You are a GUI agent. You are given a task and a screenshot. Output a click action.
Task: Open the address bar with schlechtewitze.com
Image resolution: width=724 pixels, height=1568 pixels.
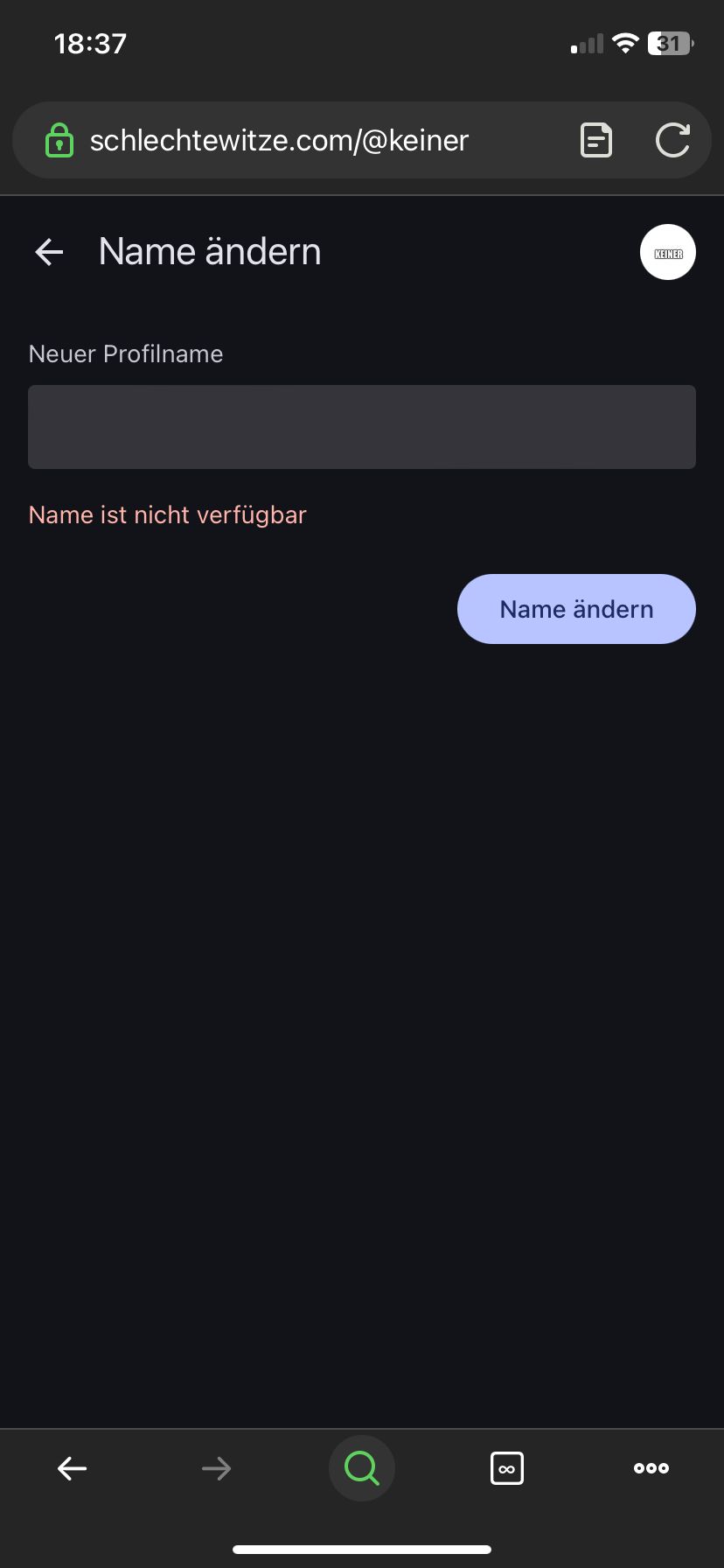click(280, 140)
